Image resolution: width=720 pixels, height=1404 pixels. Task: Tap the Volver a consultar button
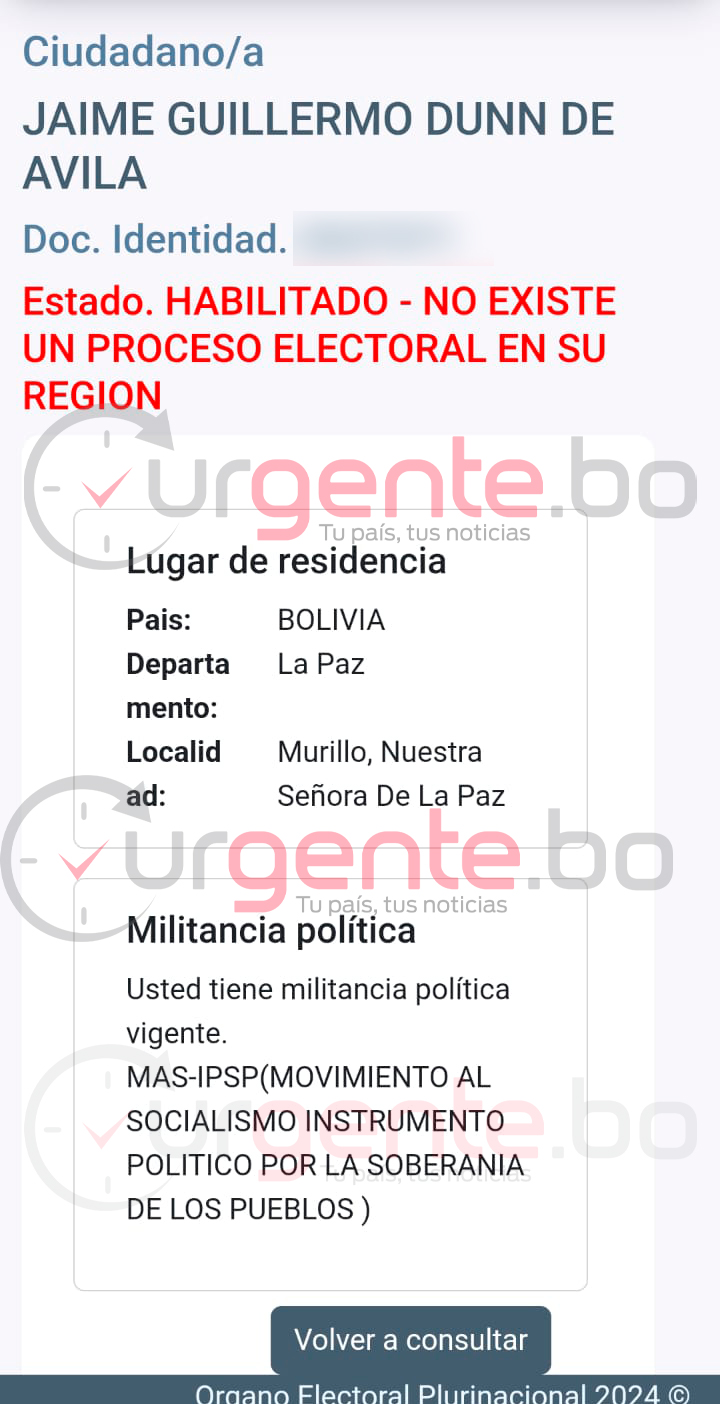(x=410, y=1340)
